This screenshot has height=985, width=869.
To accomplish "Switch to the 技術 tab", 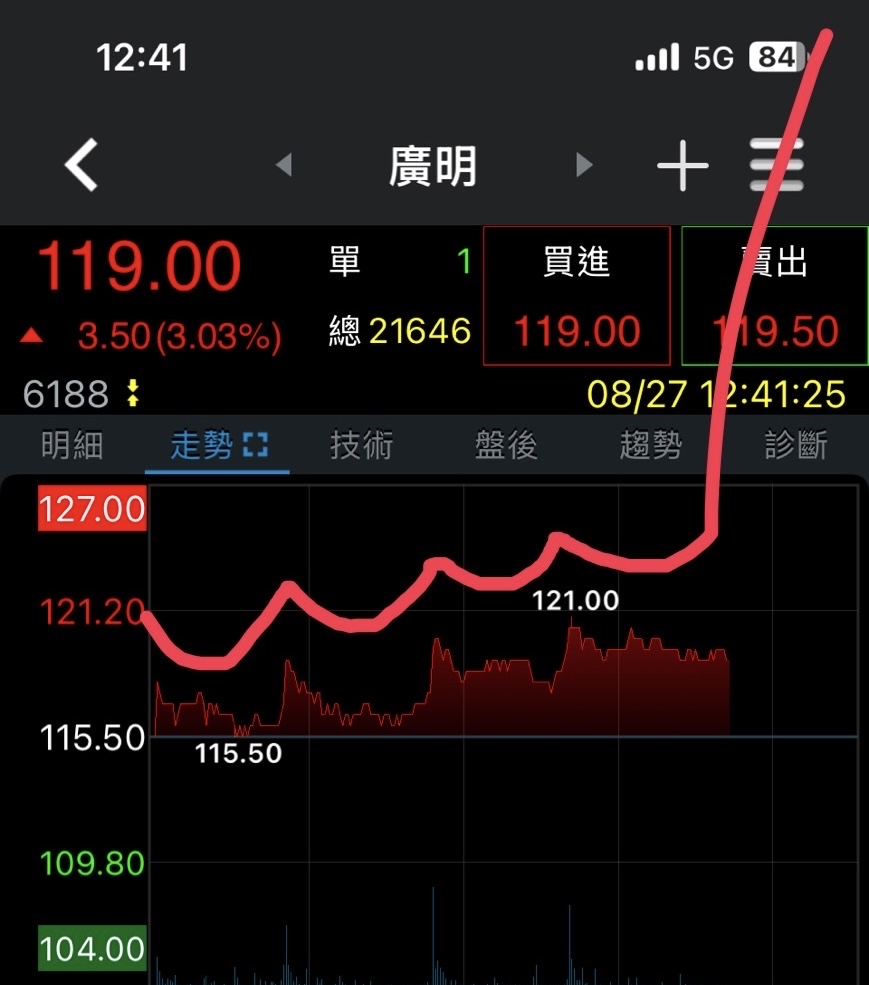I will (x=362, y=445).
